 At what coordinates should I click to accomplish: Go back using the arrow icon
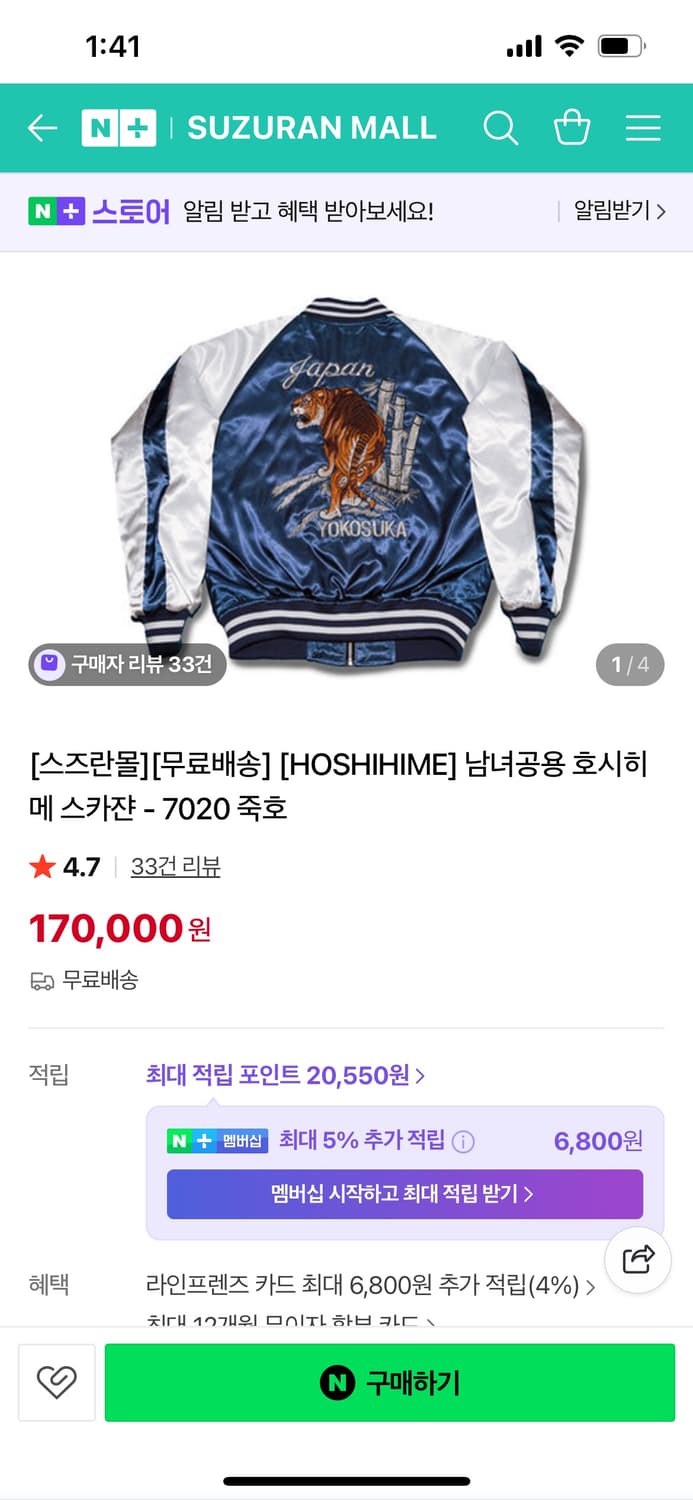[43, 128]
